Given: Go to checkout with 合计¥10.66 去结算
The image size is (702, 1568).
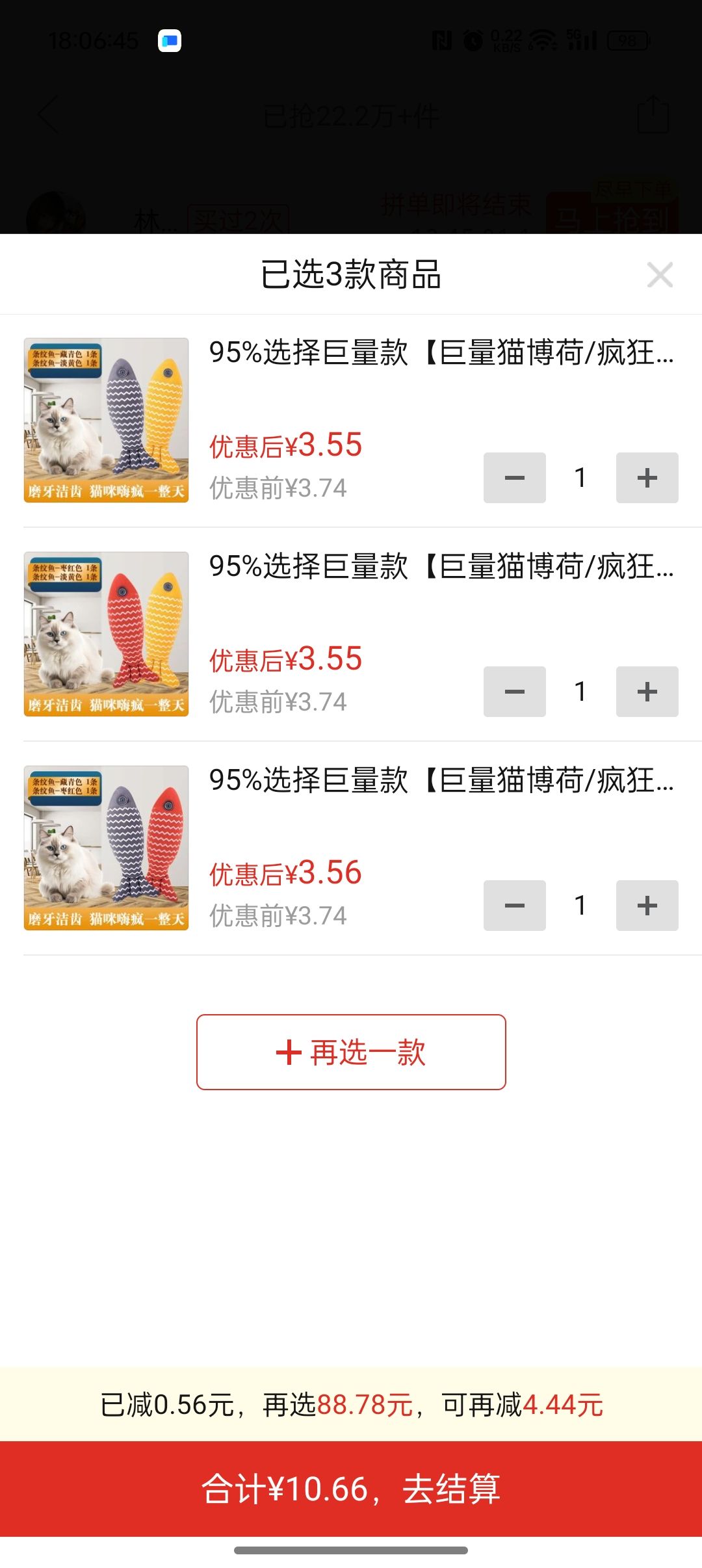Looking at the screenshot, I should click(351, 1489).
